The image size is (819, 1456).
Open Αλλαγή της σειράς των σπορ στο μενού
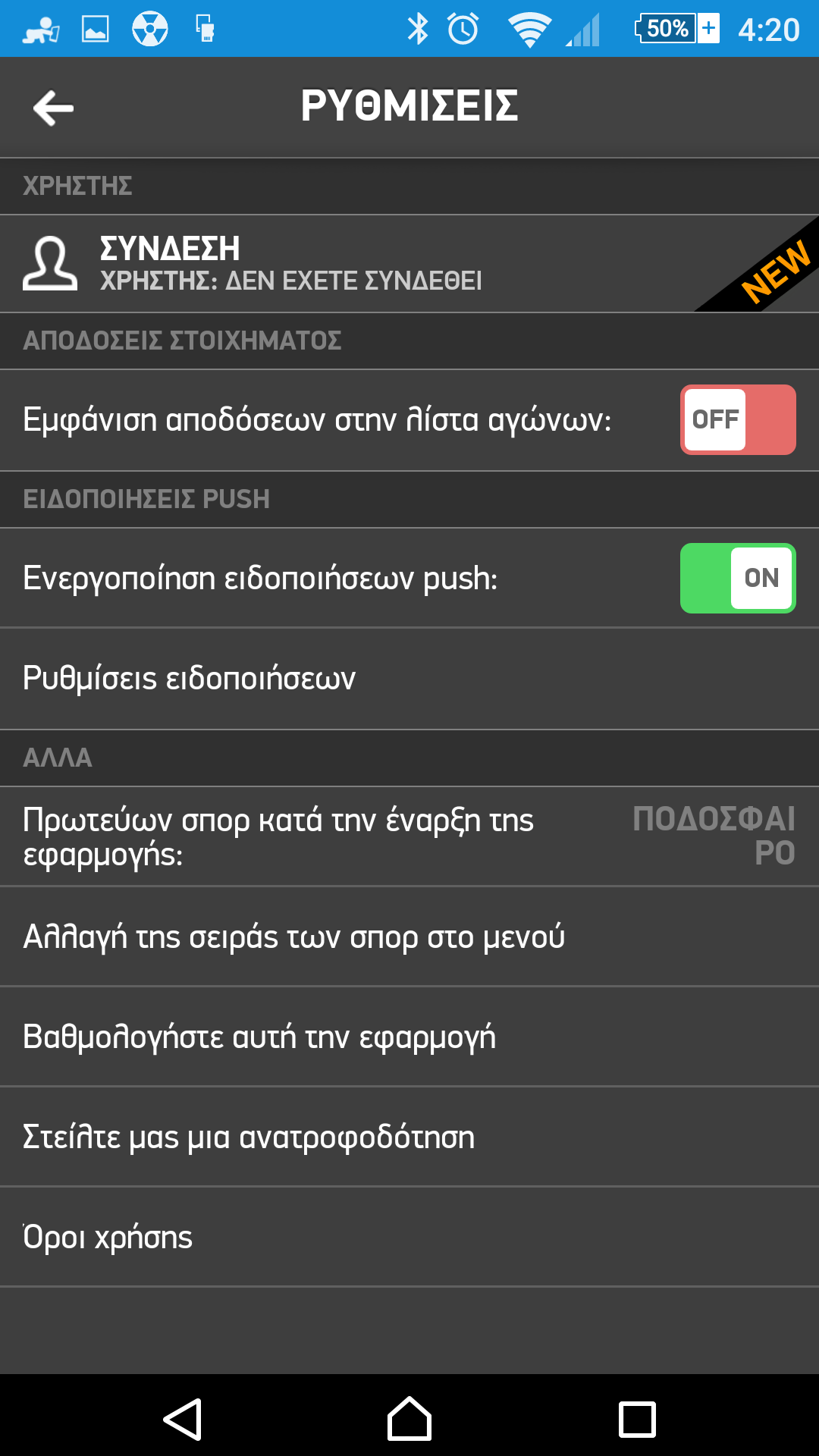click(x=409, y=937)
